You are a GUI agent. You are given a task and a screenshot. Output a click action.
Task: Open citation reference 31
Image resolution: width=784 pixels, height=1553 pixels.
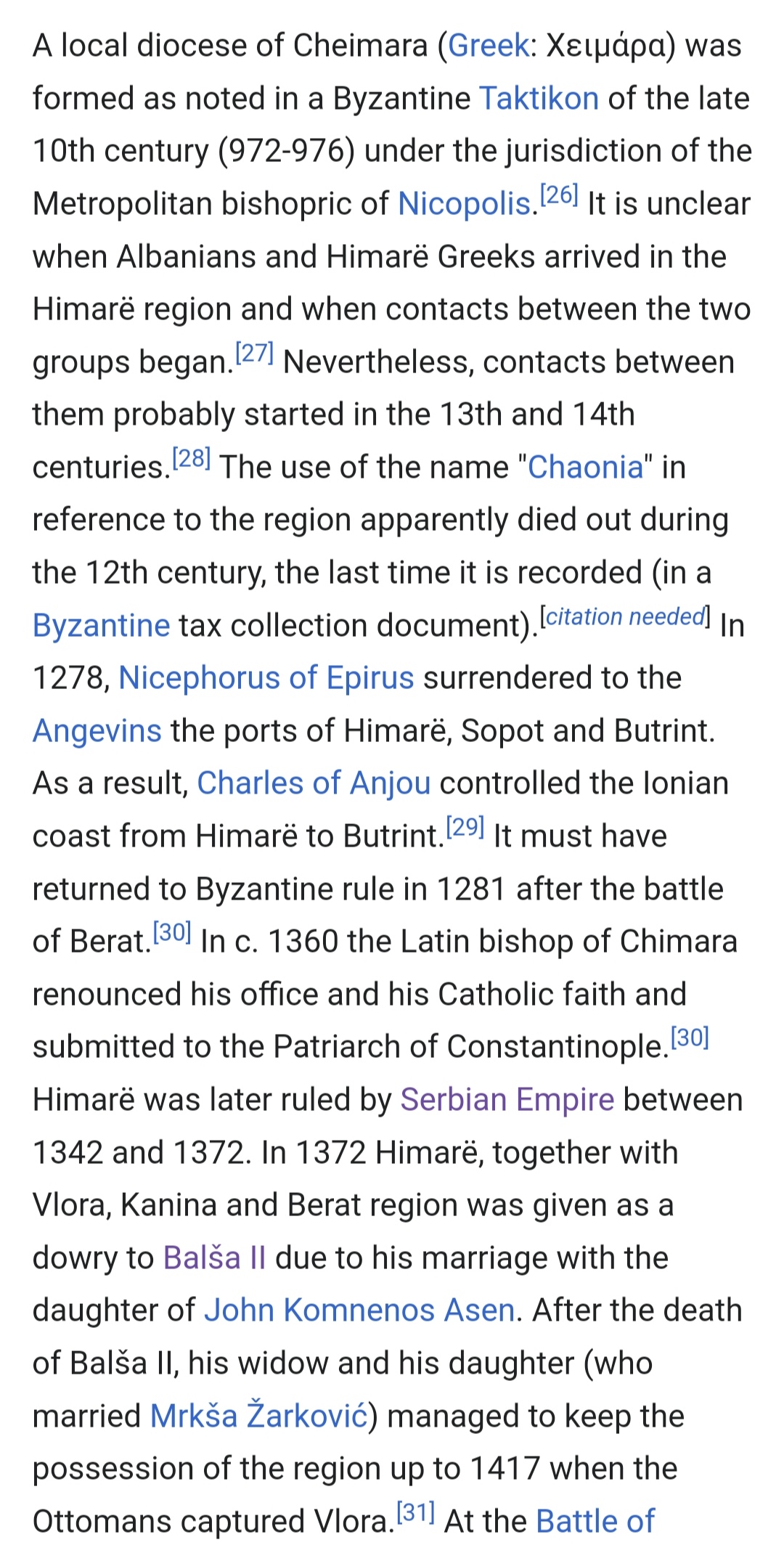point(416,1513)
